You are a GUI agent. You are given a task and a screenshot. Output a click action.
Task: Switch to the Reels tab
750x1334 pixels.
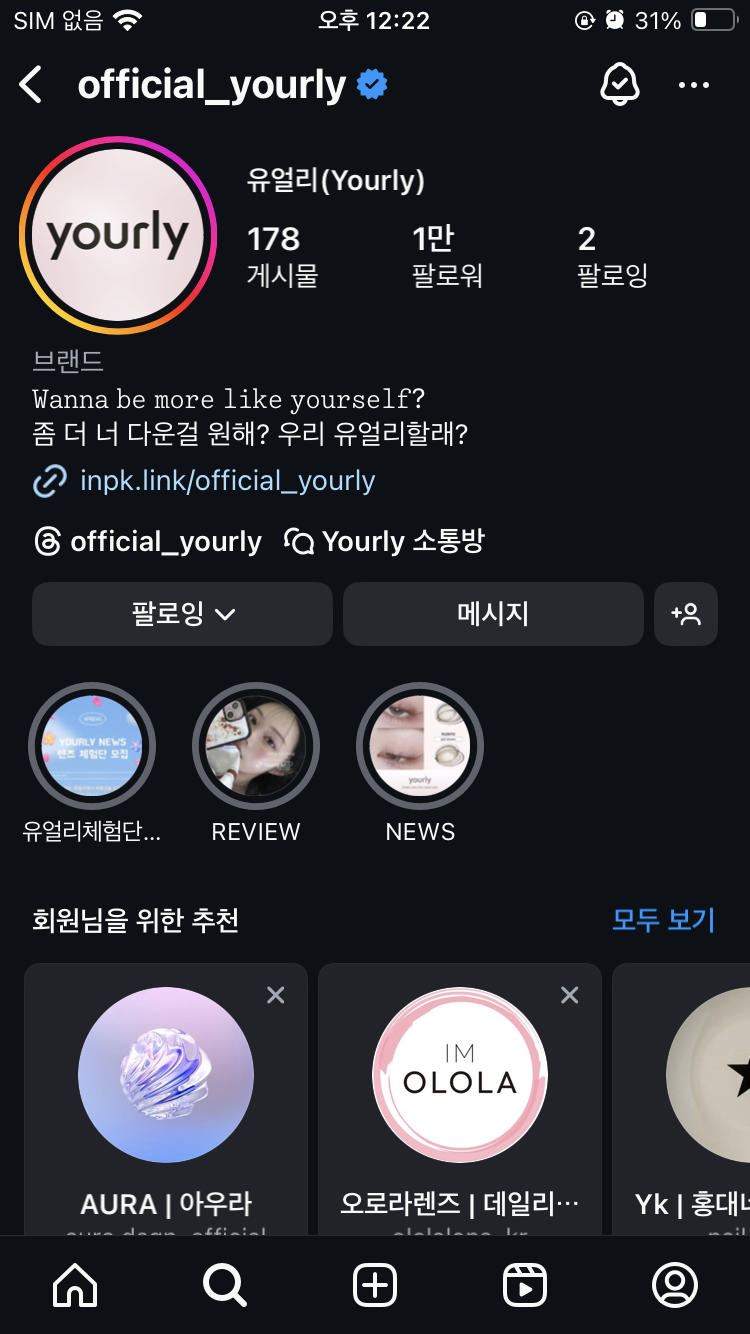[525, 1285]
